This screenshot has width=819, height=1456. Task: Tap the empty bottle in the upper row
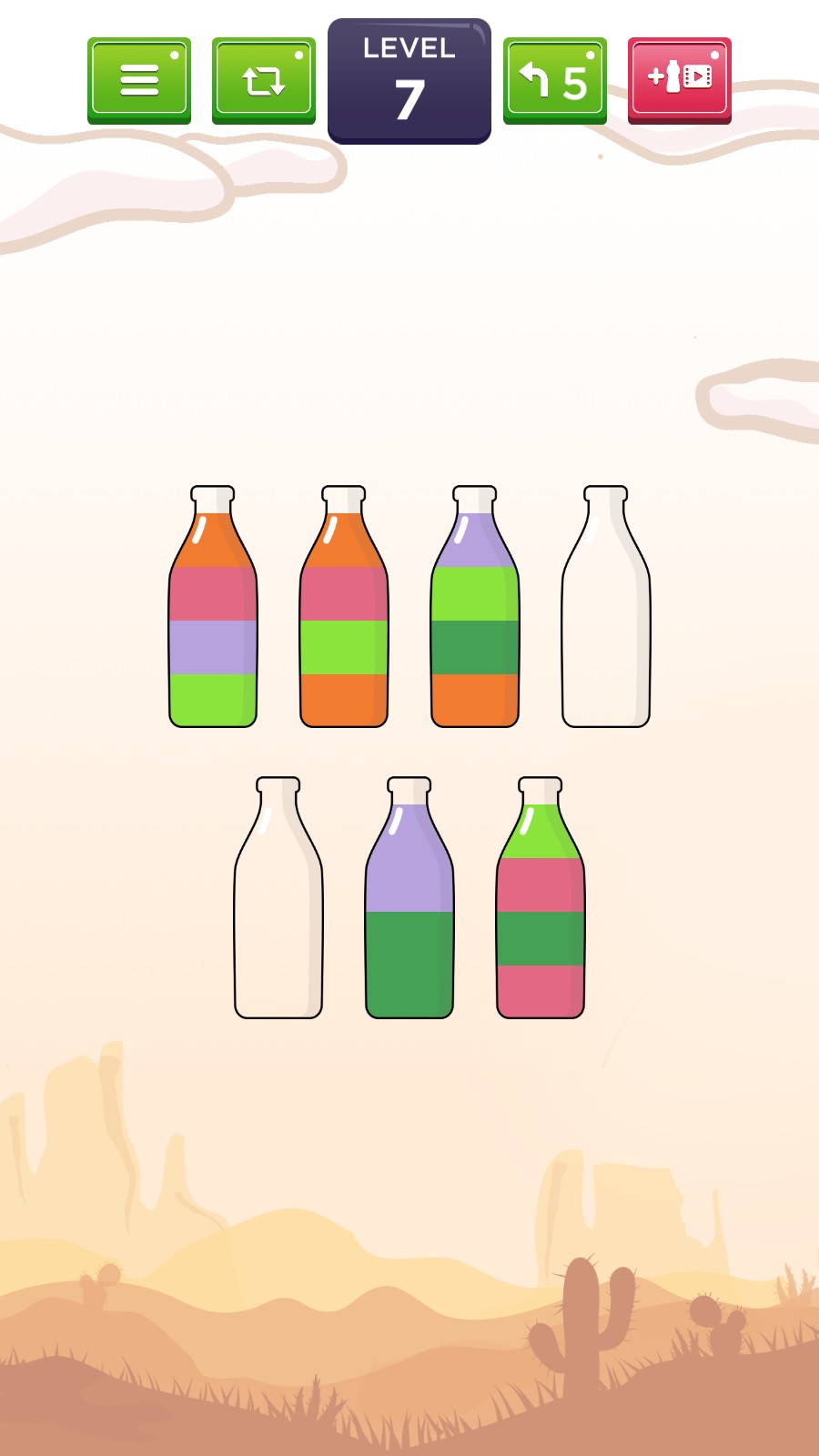click(606, 619)
